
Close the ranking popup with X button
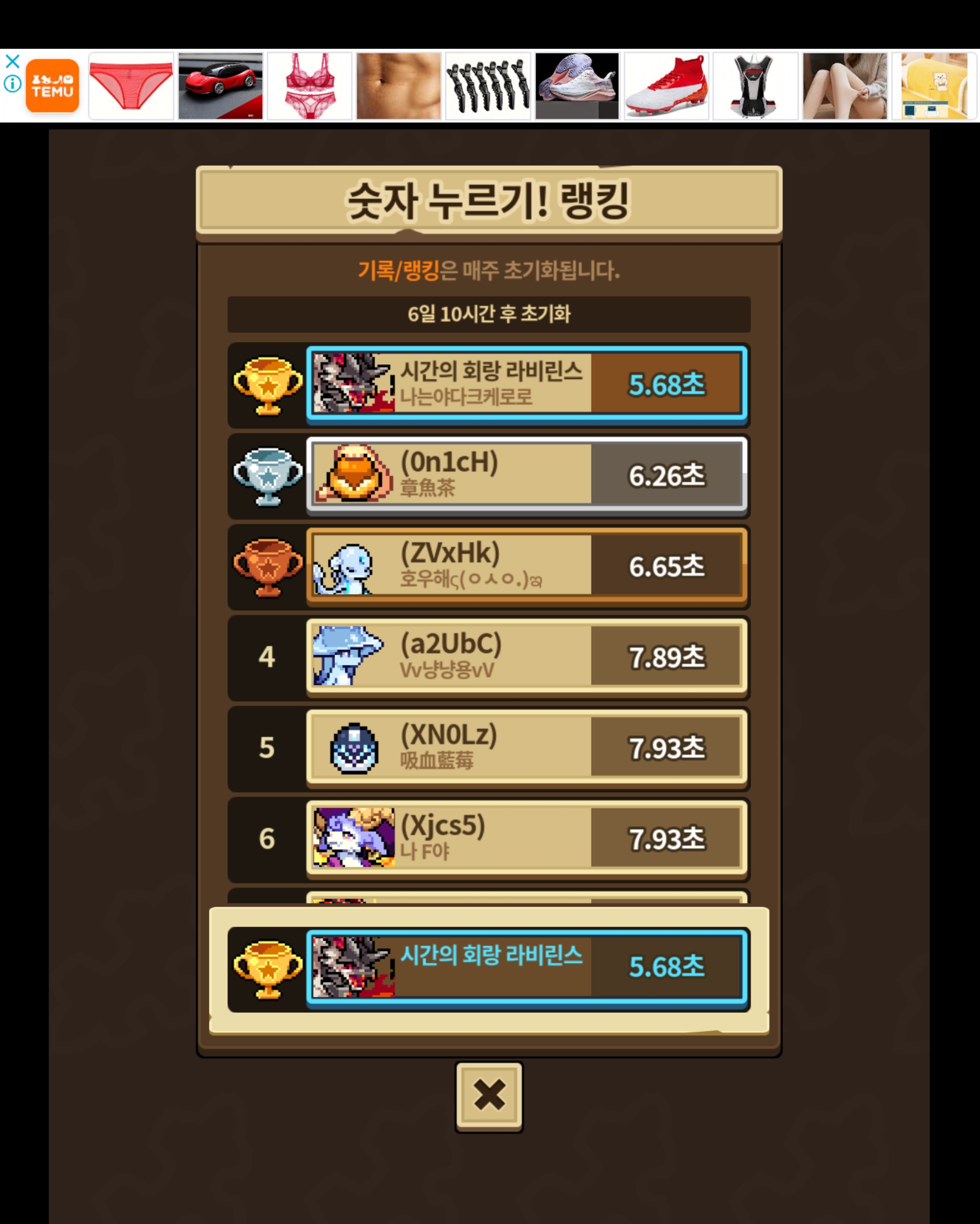click(489, 1097)
